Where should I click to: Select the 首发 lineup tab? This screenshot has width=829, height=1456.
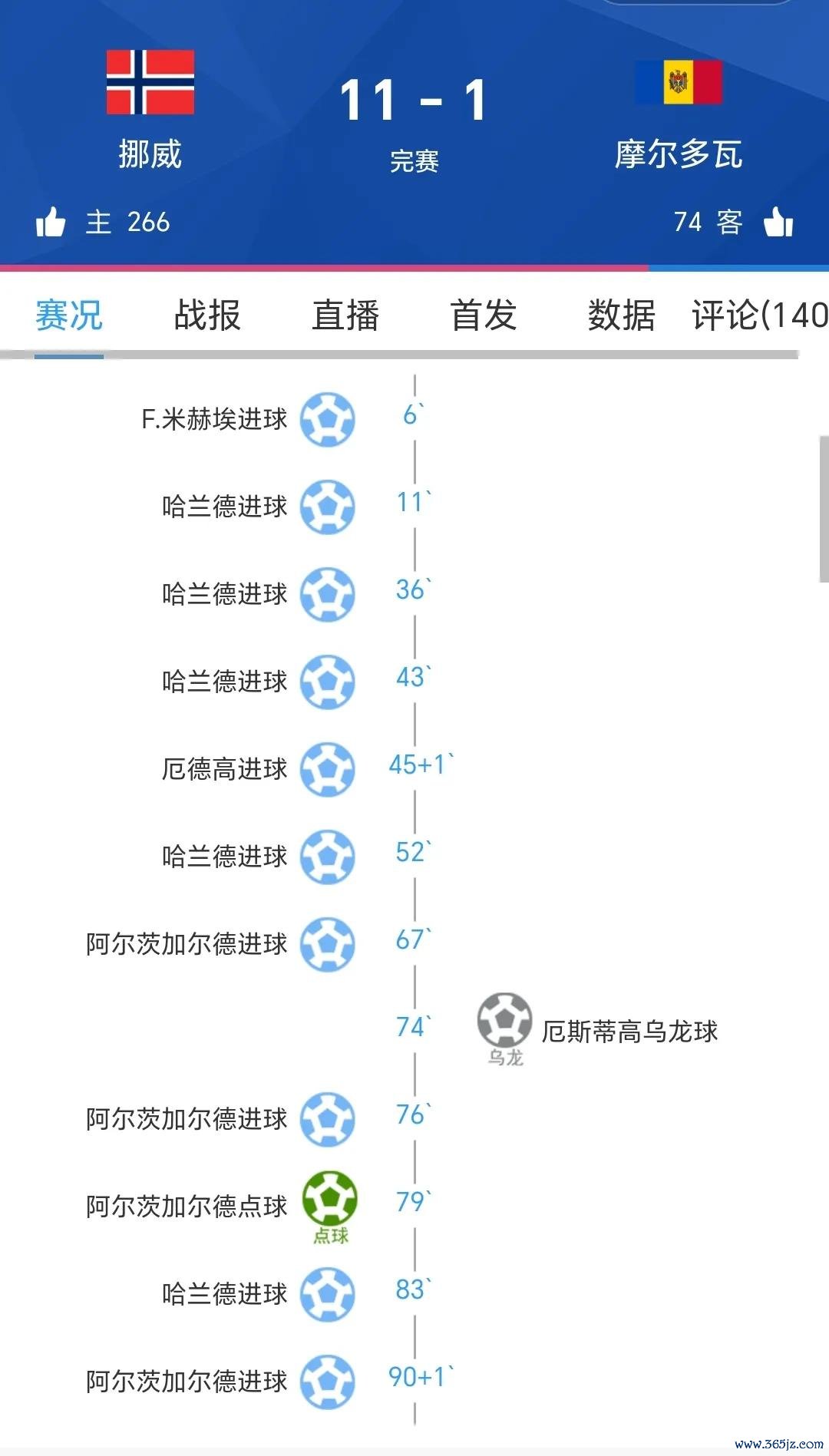(484, 315)
